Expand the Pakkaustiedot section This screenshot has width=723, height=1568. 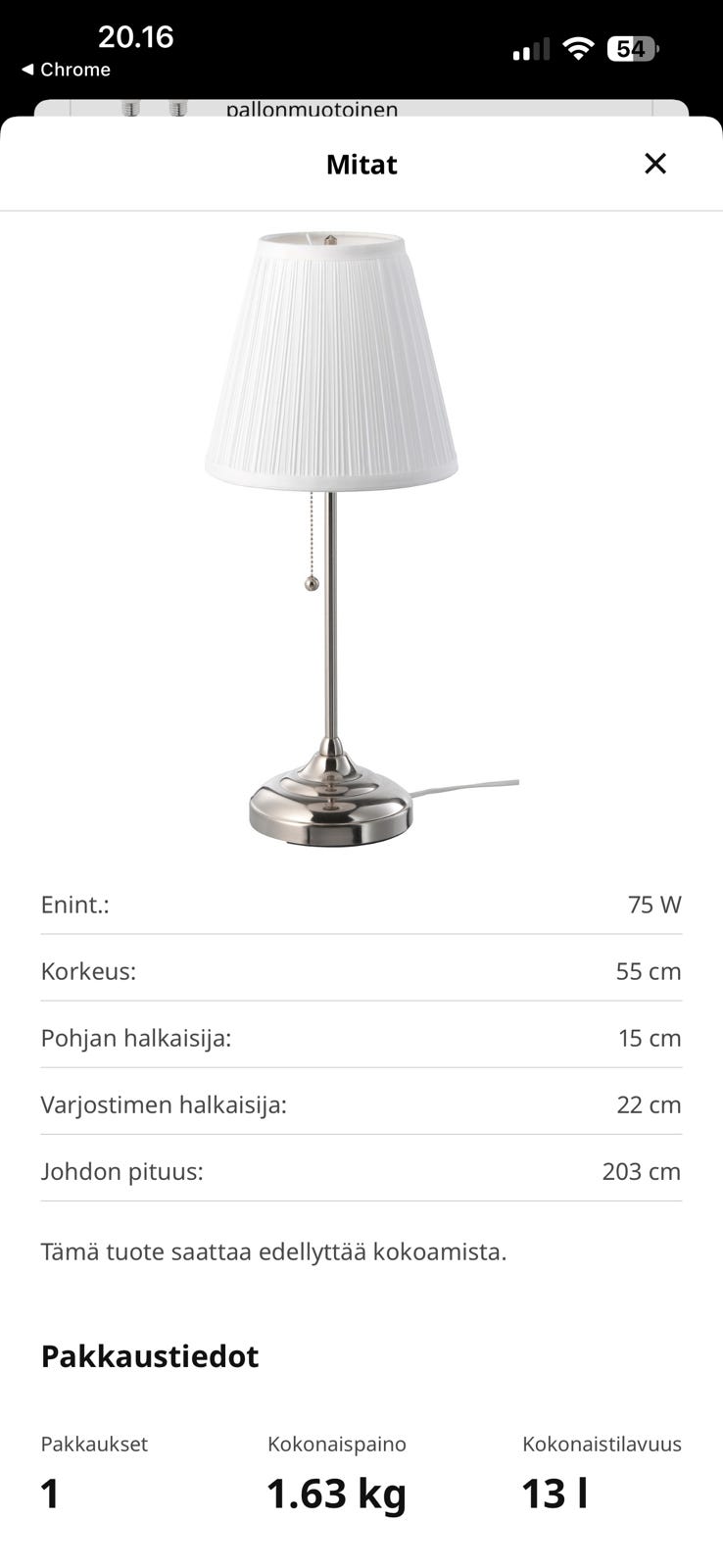[x=149, y=1356]
